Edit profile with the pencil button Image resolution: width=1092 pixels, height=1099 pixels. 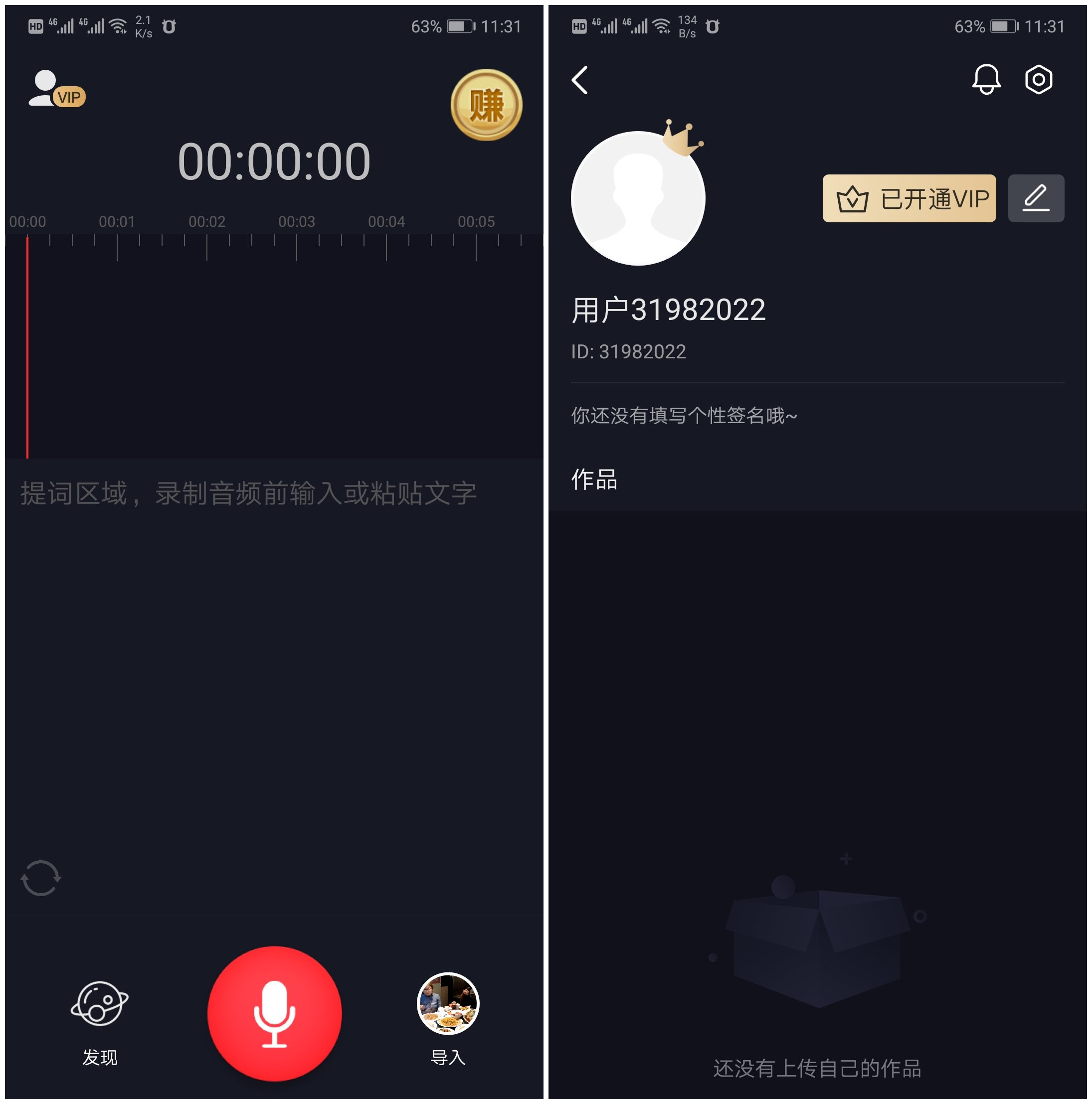tap(1036, 198)
